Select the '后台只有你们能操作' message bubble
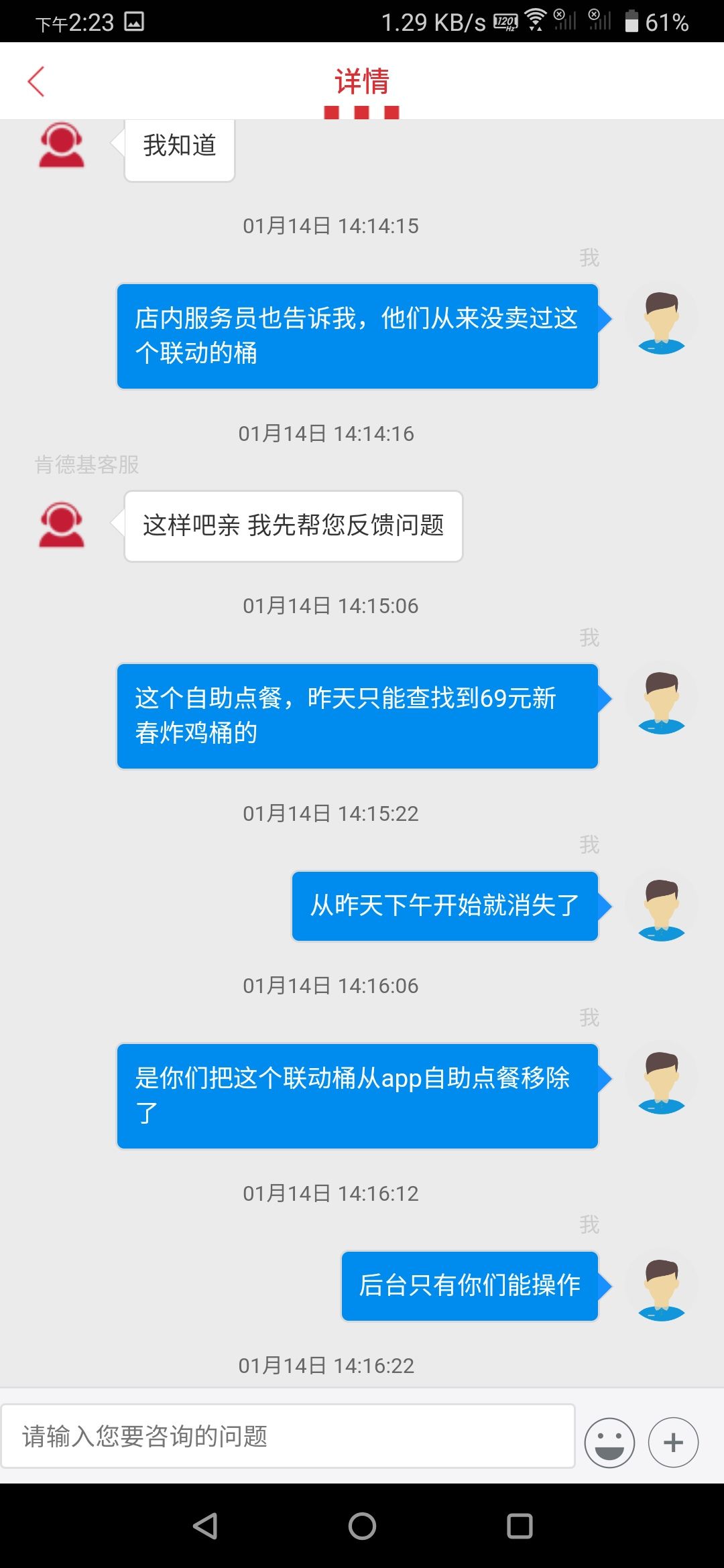 [x=469, y=1287]
